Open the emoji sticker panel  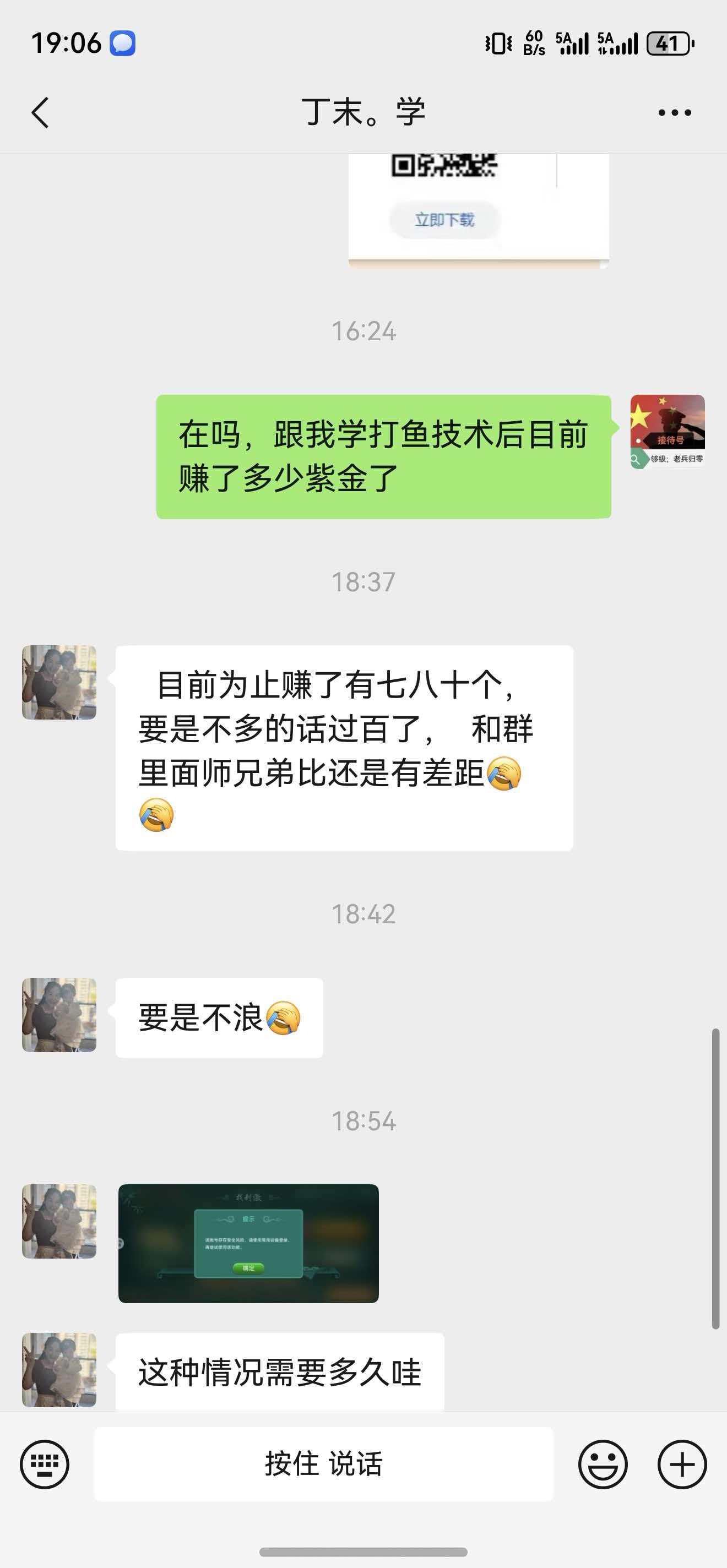pos(603,1464)
